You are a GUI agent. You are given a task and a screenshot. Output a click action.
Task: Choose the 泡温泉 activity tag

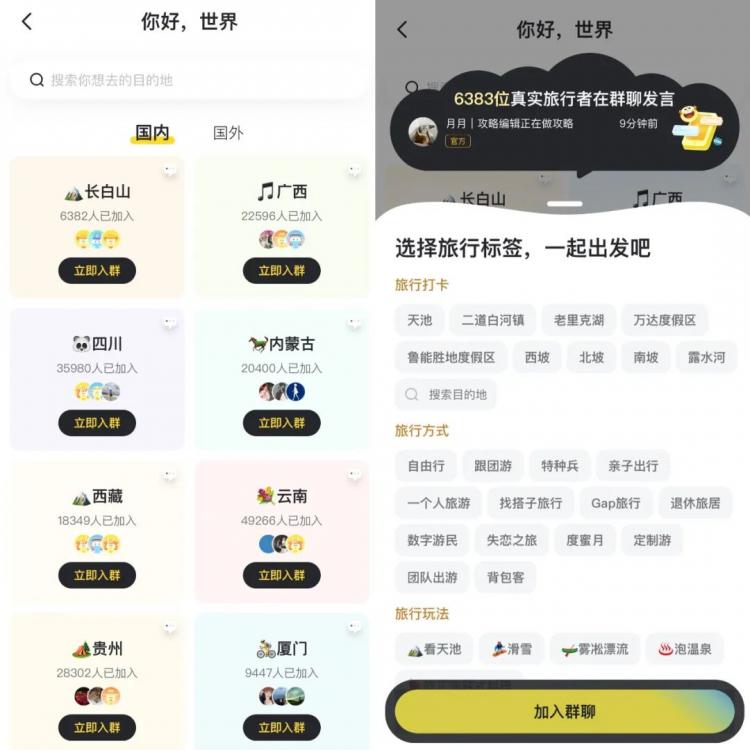(x=684, y=649)
